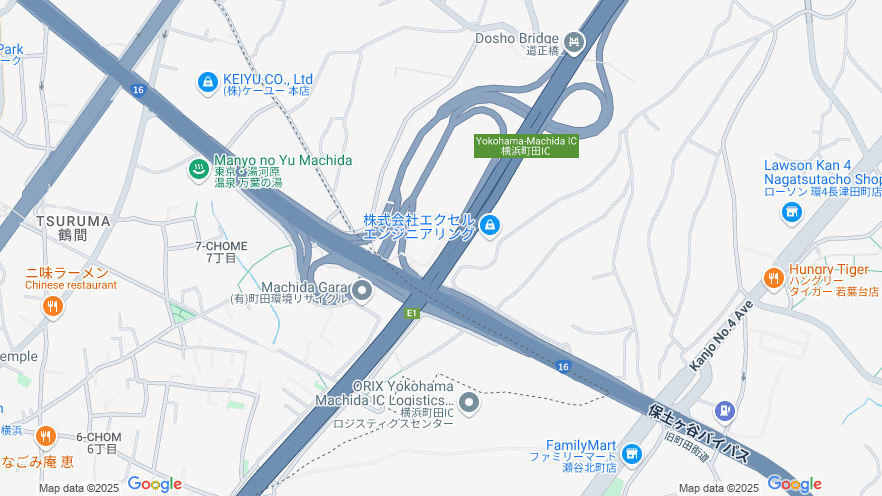Open the FamilyMart store marker

point(631,455)
